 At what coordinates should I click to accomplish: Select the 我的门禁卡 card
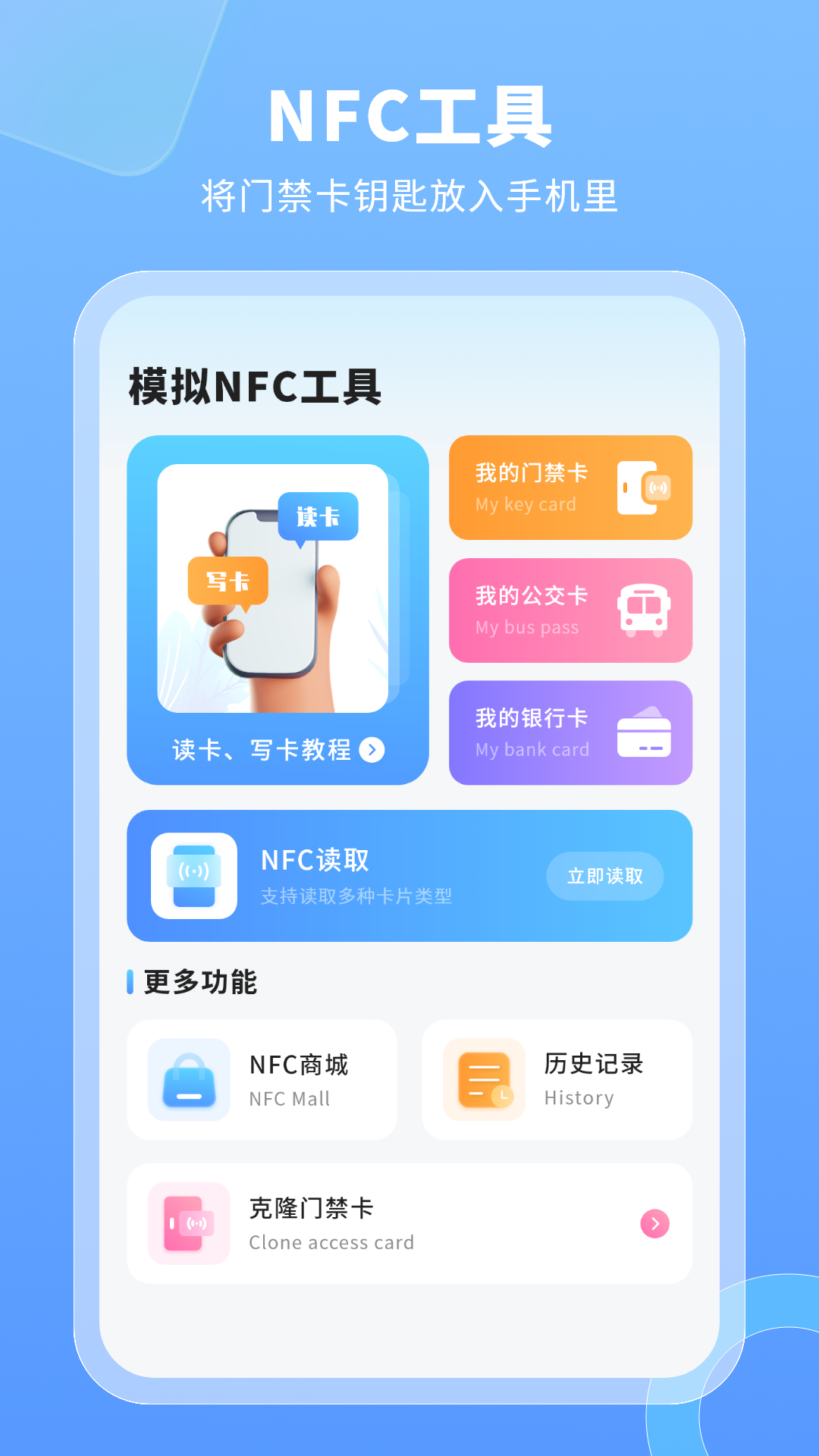[570, 488]
